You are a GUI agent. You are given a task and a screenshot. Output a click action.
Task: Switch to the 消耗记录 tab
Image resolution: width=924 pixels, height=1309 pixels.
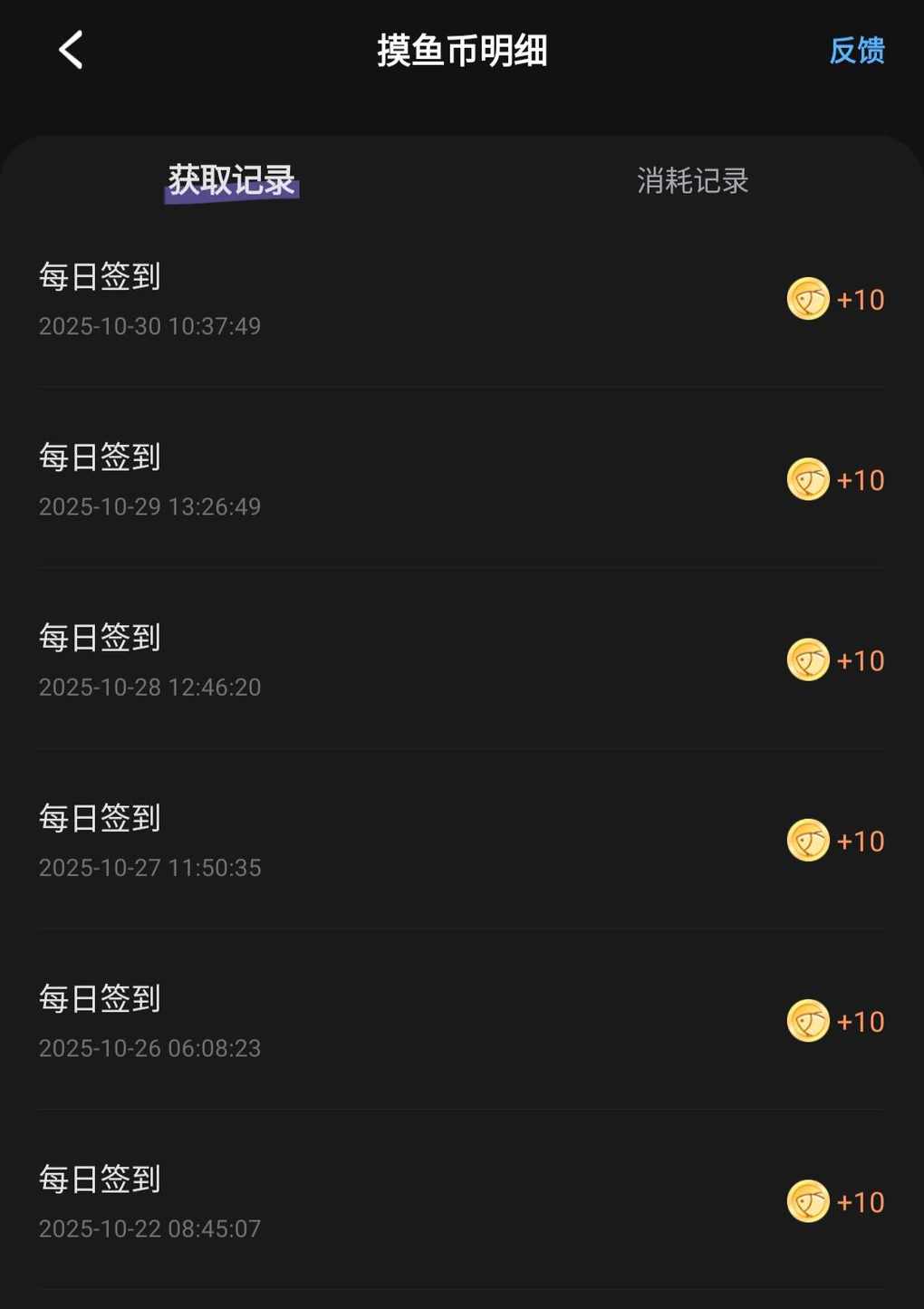692,181
